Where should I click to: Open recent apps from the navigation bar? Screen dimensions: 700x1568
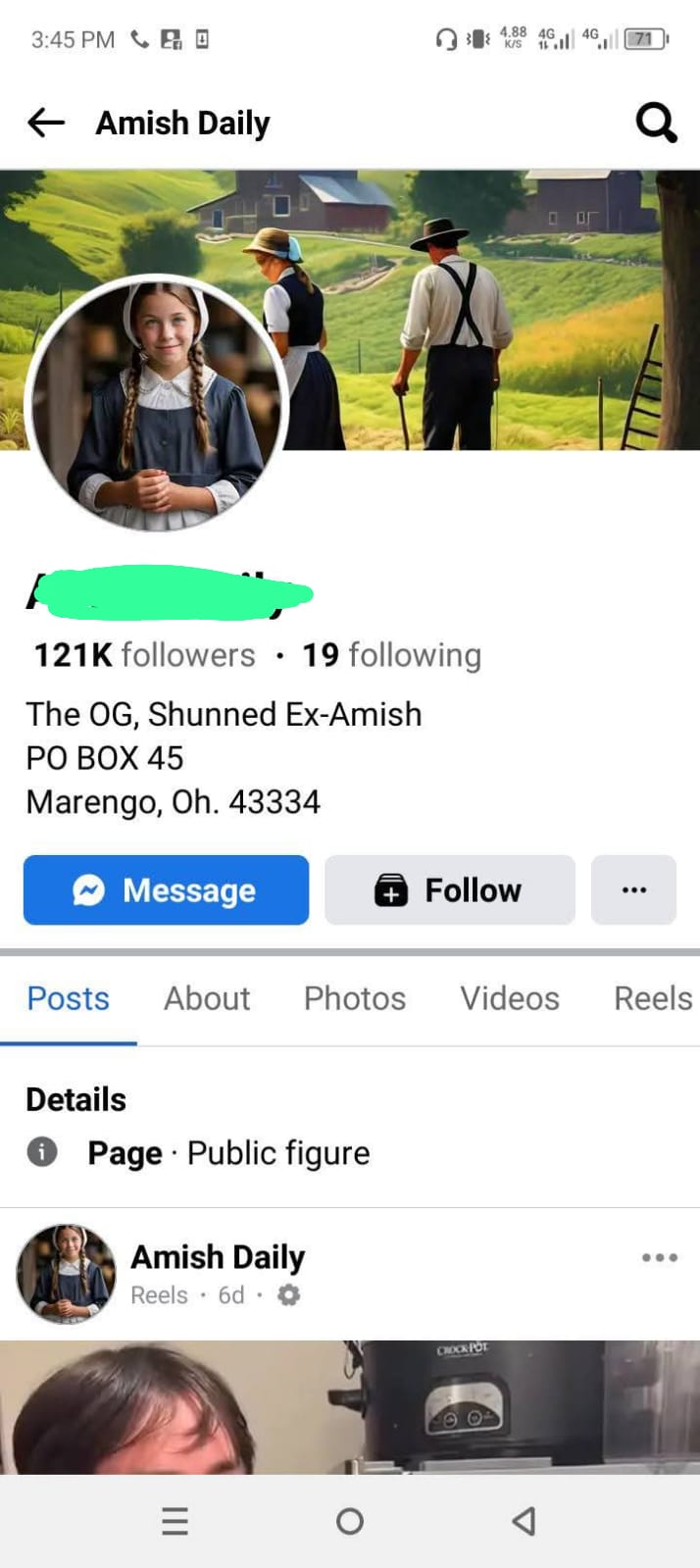[175, 1521]
